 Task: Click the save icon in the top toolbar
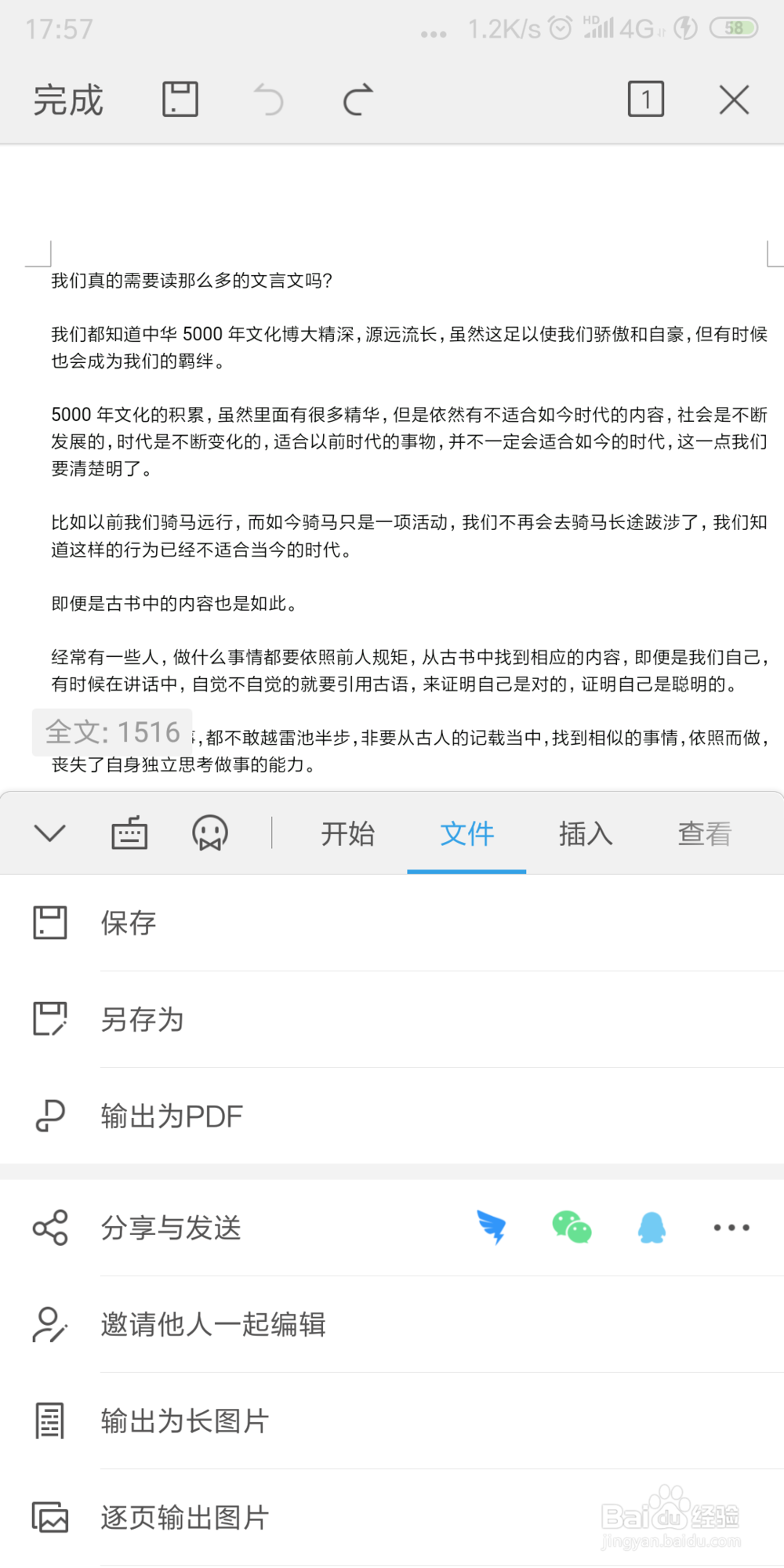(x=180, y=99)
